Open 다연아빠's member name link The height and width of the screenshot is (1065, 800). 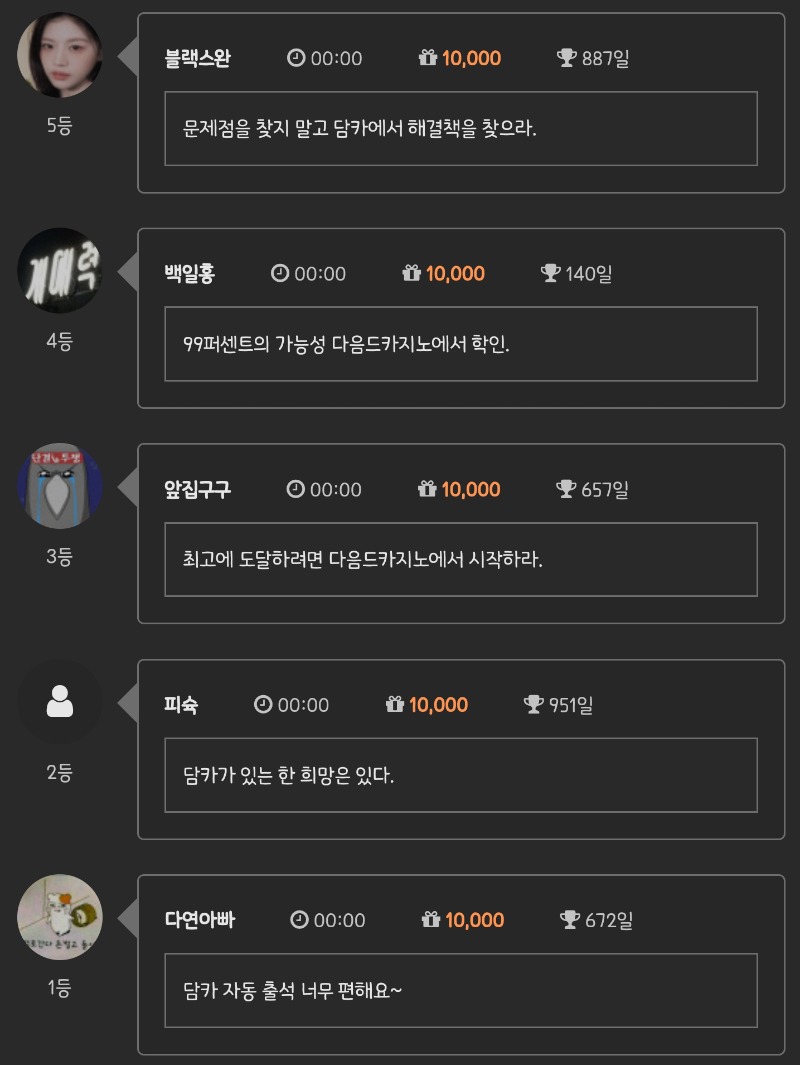coord(199,920)
